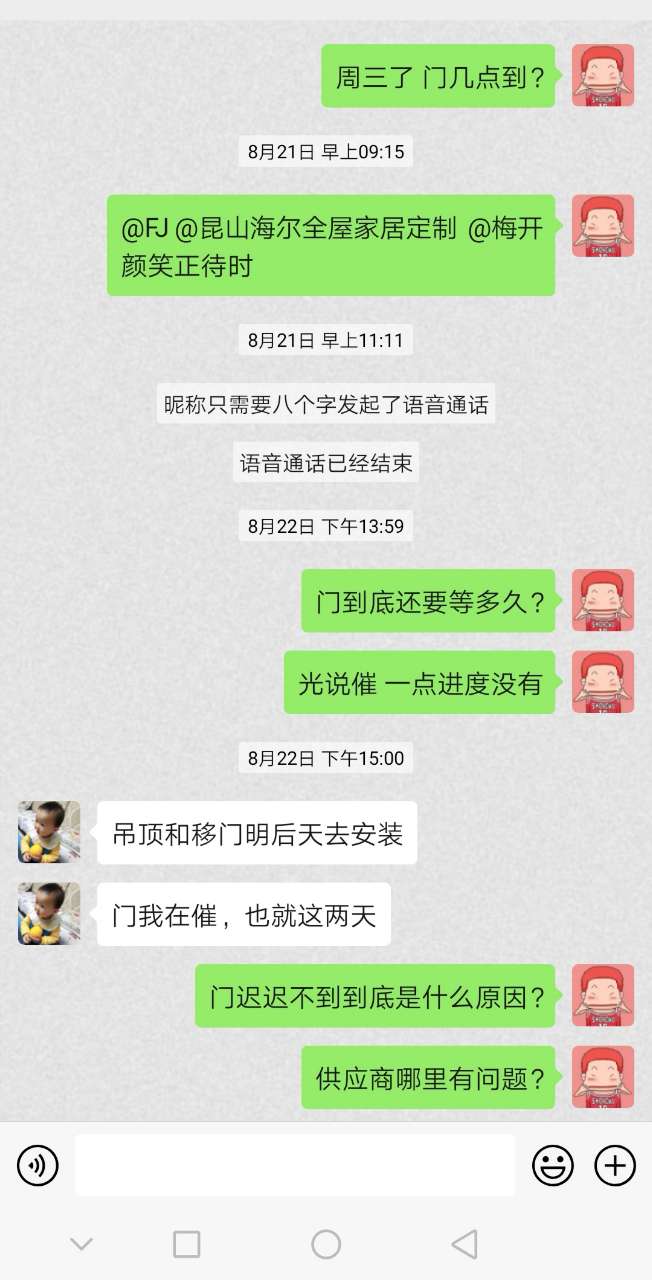Open the plus attachments menu
This screenshot has width=652, height=1280.
pyautogui.click(x=615, y=1165)
